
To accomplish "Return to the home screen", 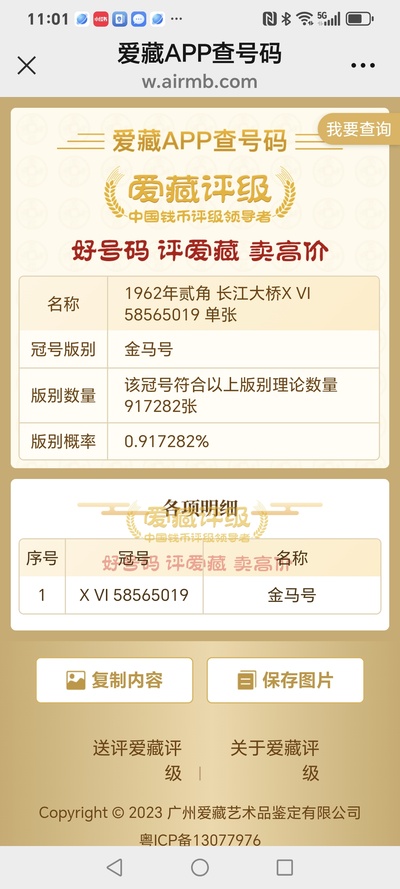I will click(x=200, y=867).
